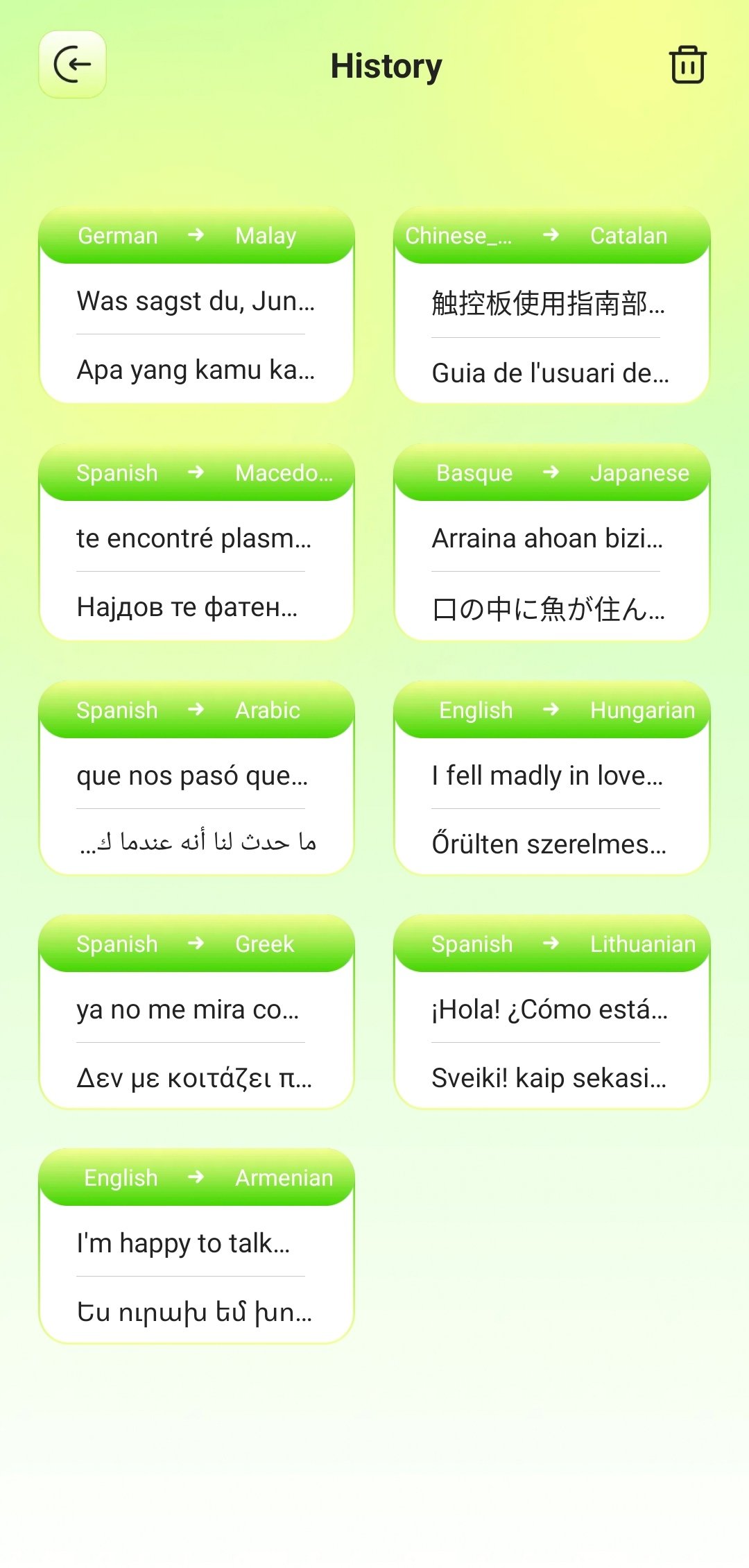Open the Spanish to Lithuanian translation card
749x1568 pixels.
click(551, 1012)
